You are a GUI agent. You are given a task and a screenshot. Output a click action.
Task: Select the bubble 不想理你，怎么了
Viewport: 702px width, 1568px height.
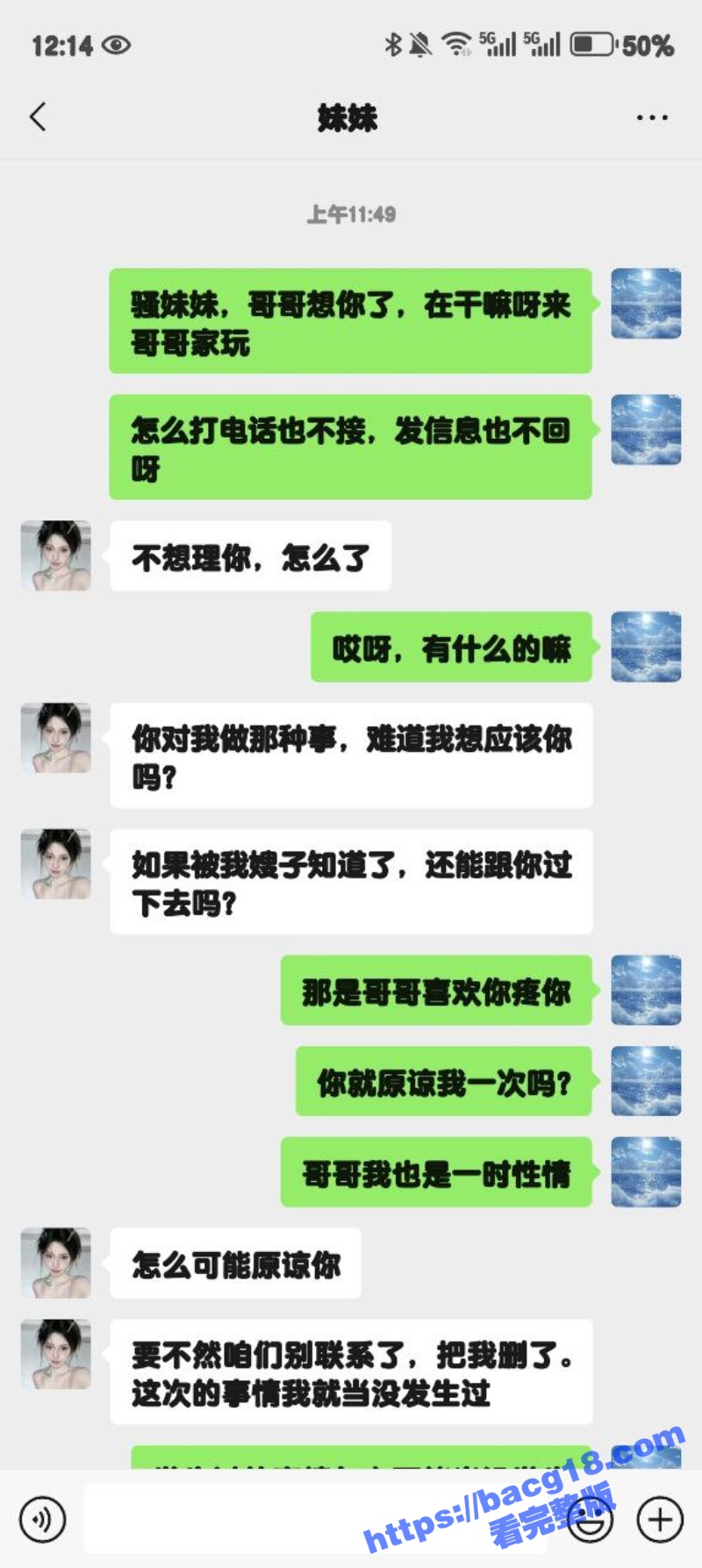click(250, 555)
